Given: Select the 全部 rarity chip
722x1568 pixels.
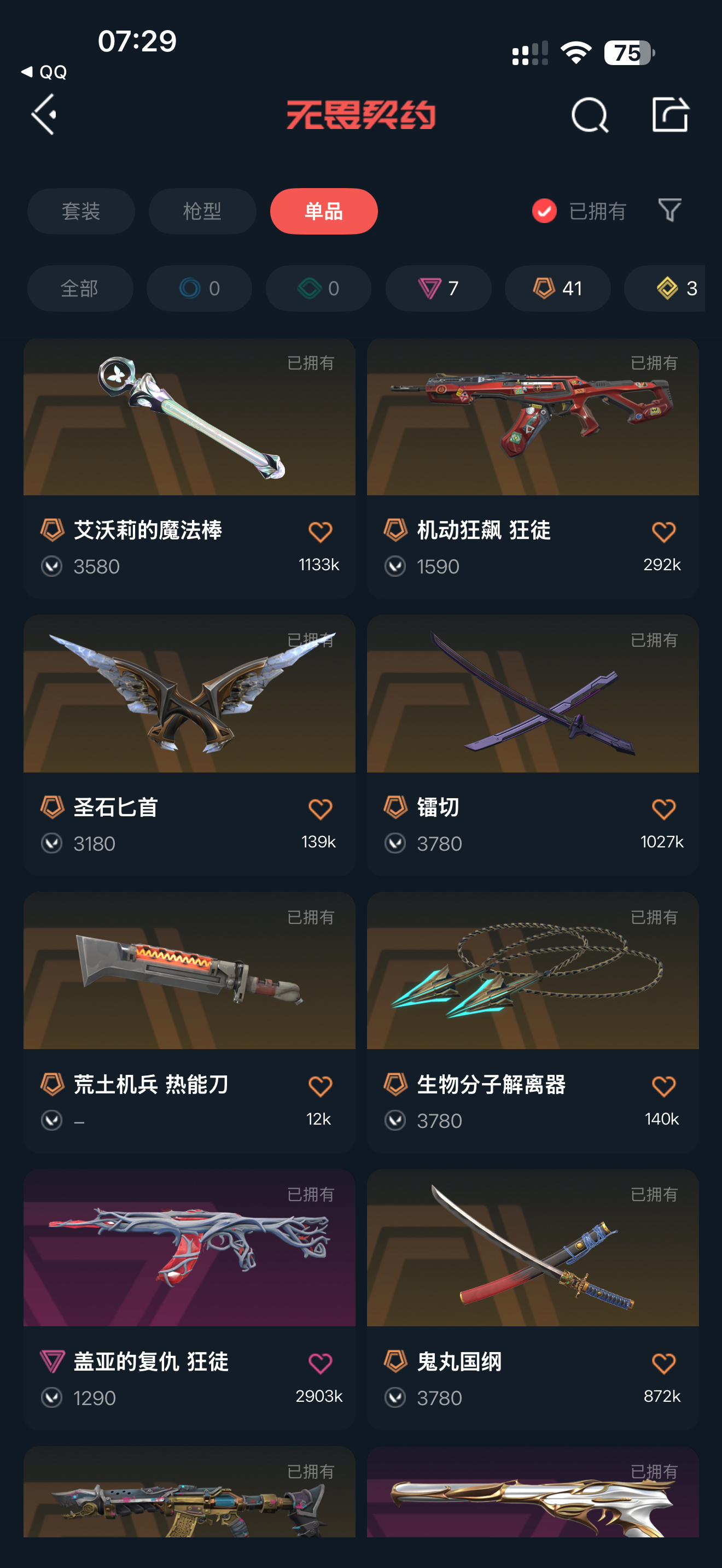Looking at the screenshot, I should (80, 288).
